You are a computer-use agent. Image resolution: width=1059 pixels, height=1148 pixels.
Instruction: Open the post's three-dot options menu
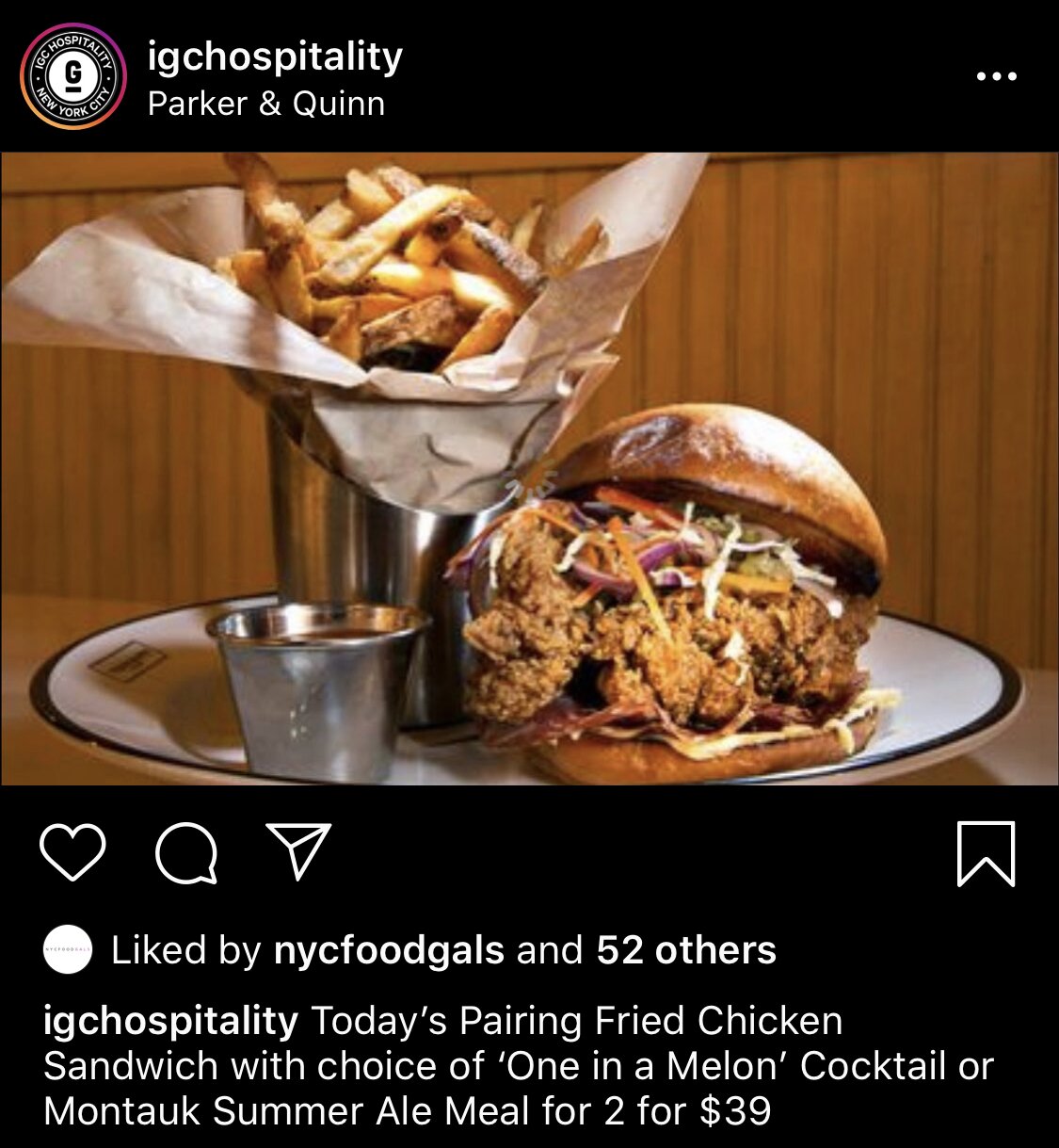coord(997,76)
